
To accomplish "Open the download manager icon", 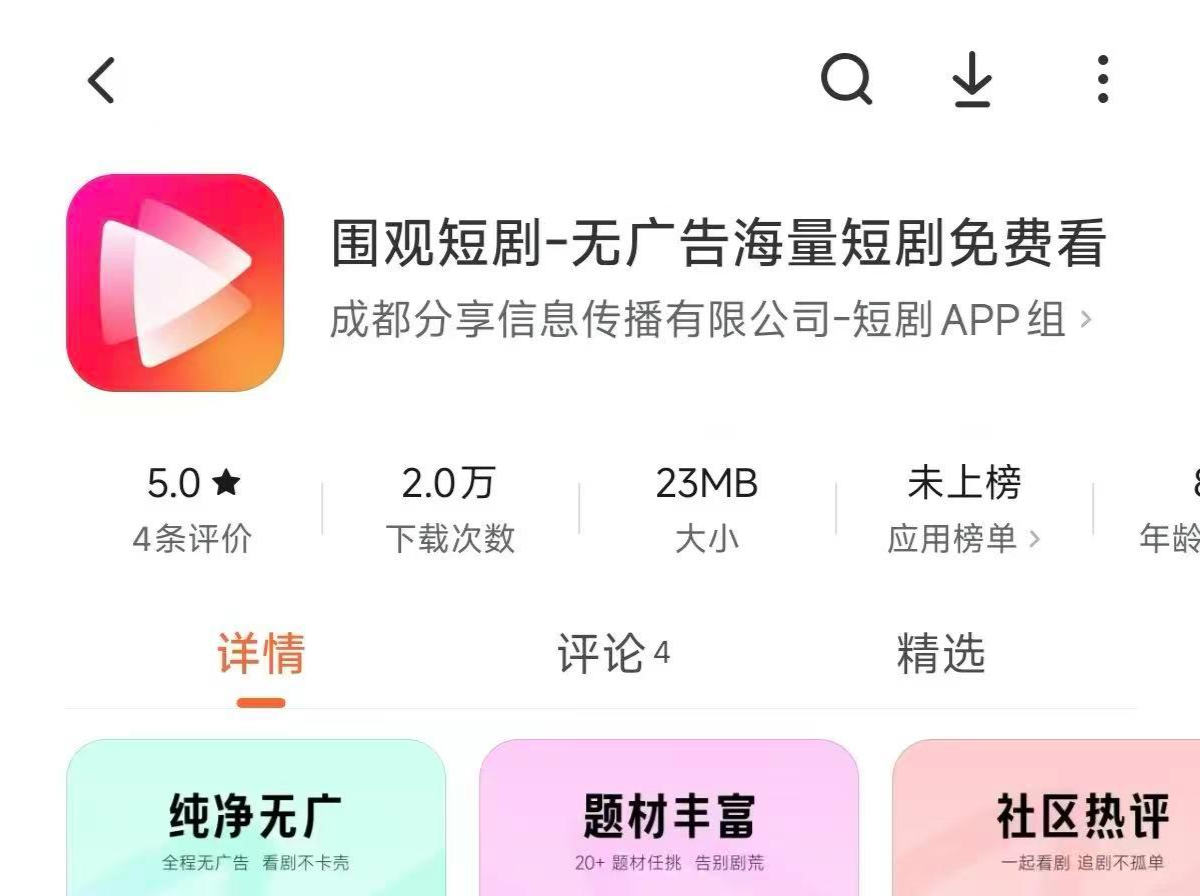I will 971,80.
